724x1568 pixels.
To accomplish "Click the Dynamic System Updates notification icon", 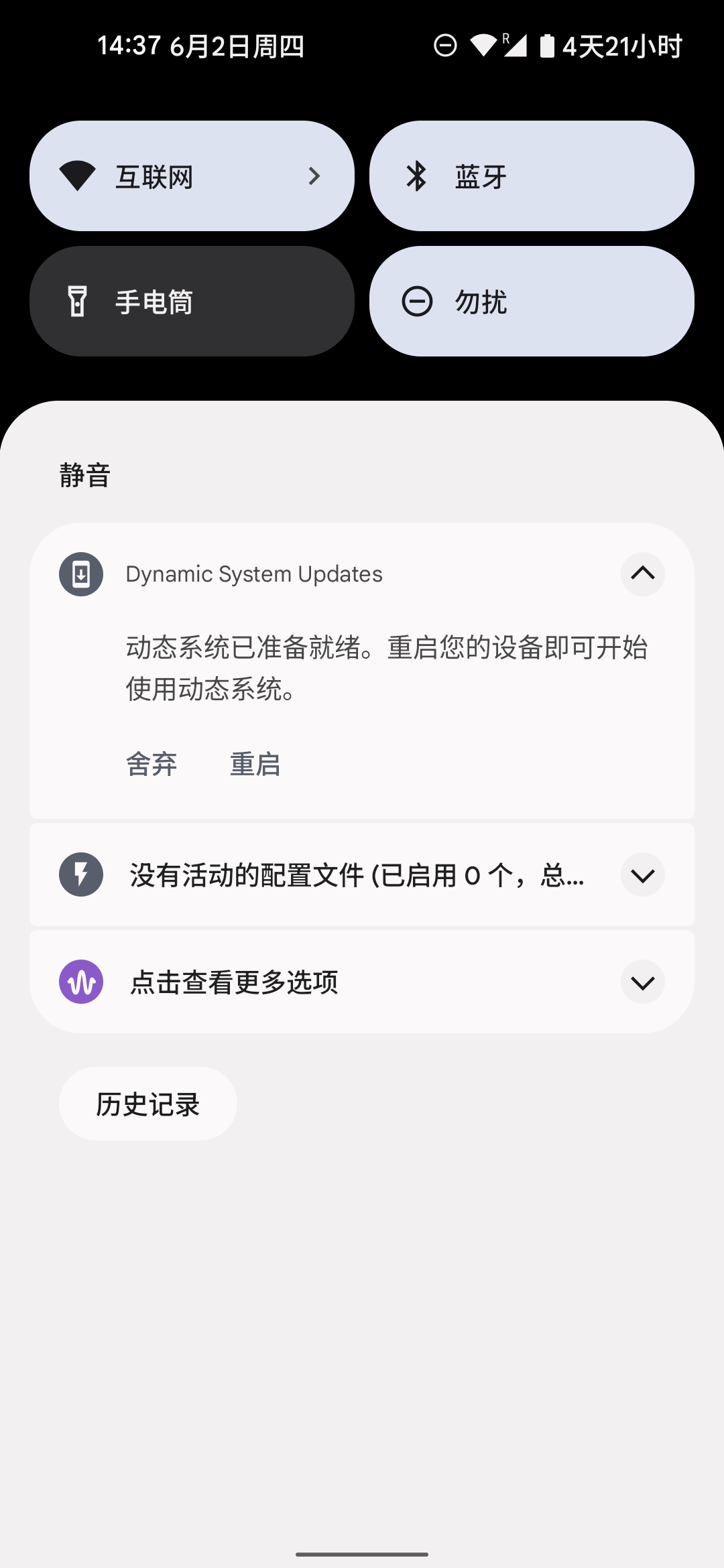I will pos(80,574).
